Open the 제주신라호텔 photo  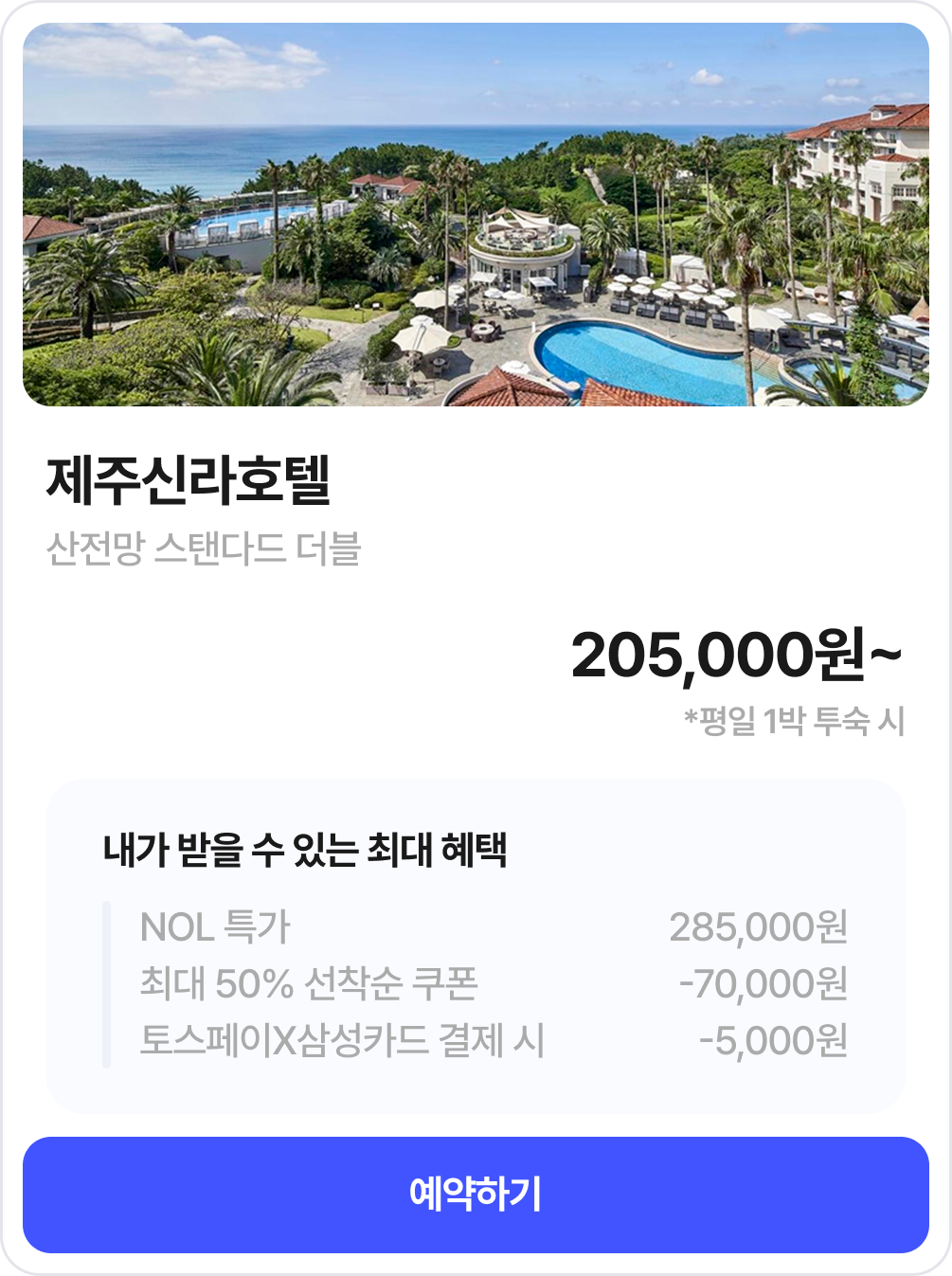(x=476, y=215)
